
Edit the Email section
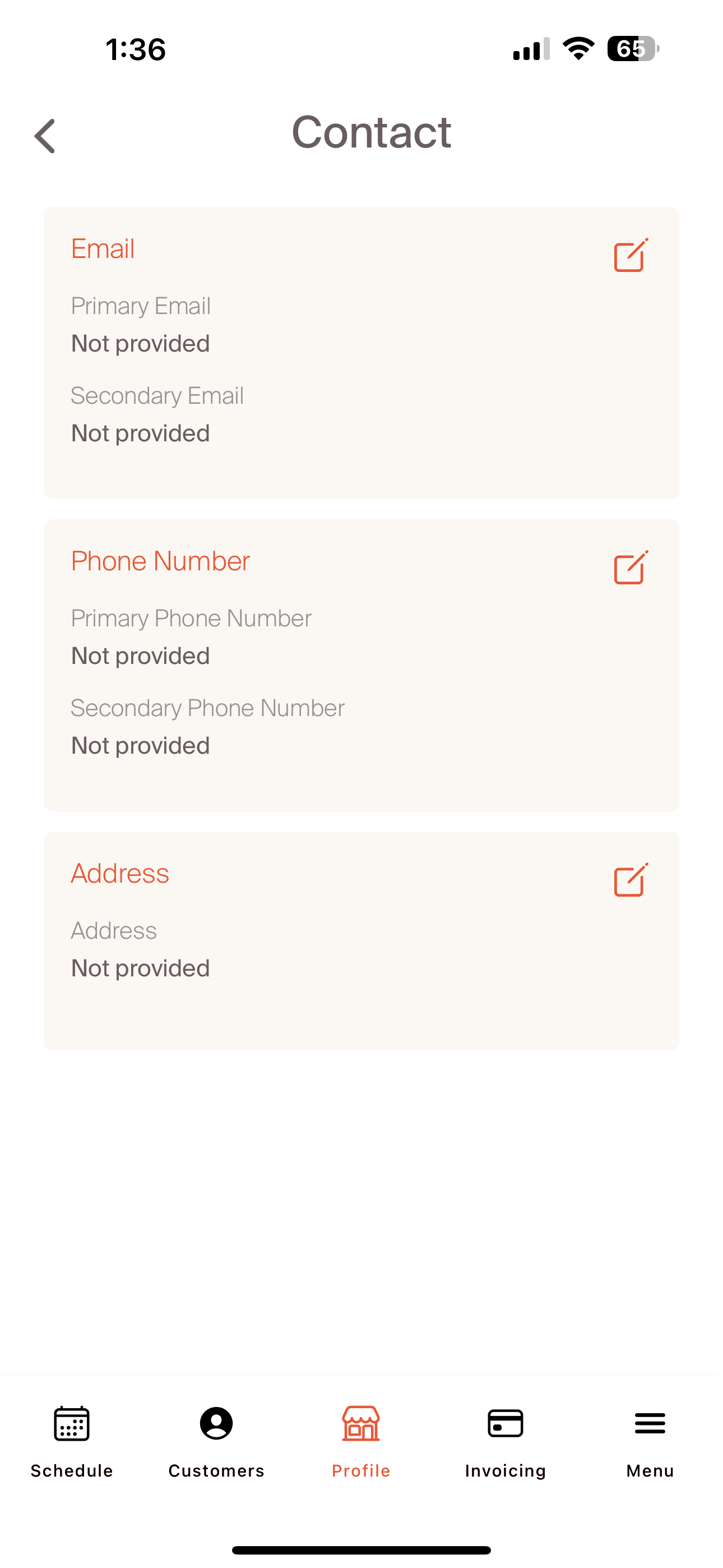tap(631, 256)
